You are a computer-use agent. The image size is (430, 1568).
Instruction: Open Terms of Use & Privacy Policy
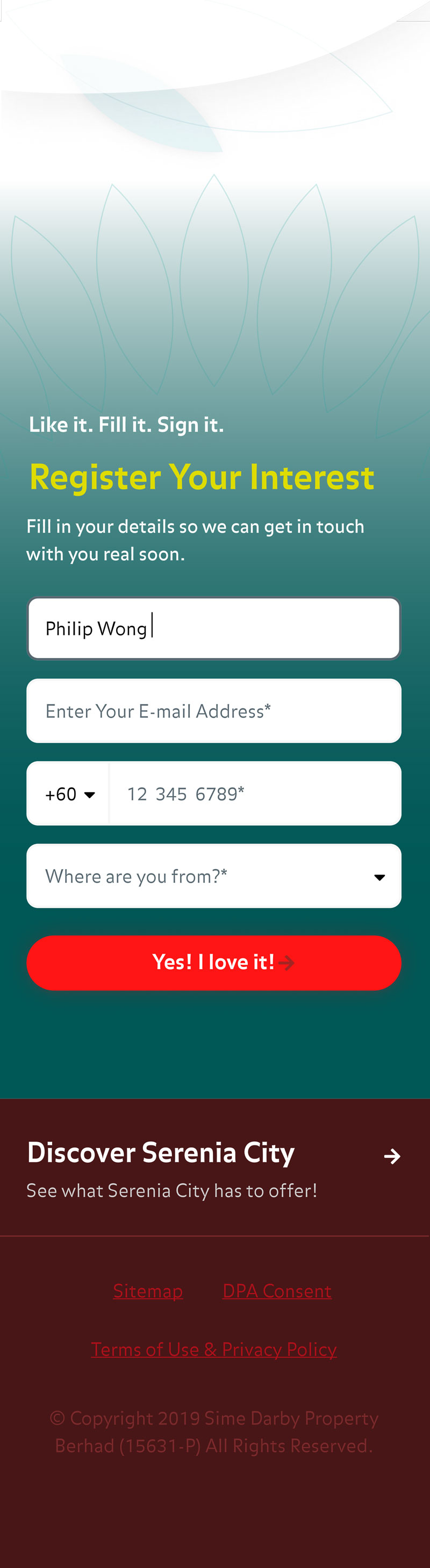pyautogui.click(x=214, y=1349)
